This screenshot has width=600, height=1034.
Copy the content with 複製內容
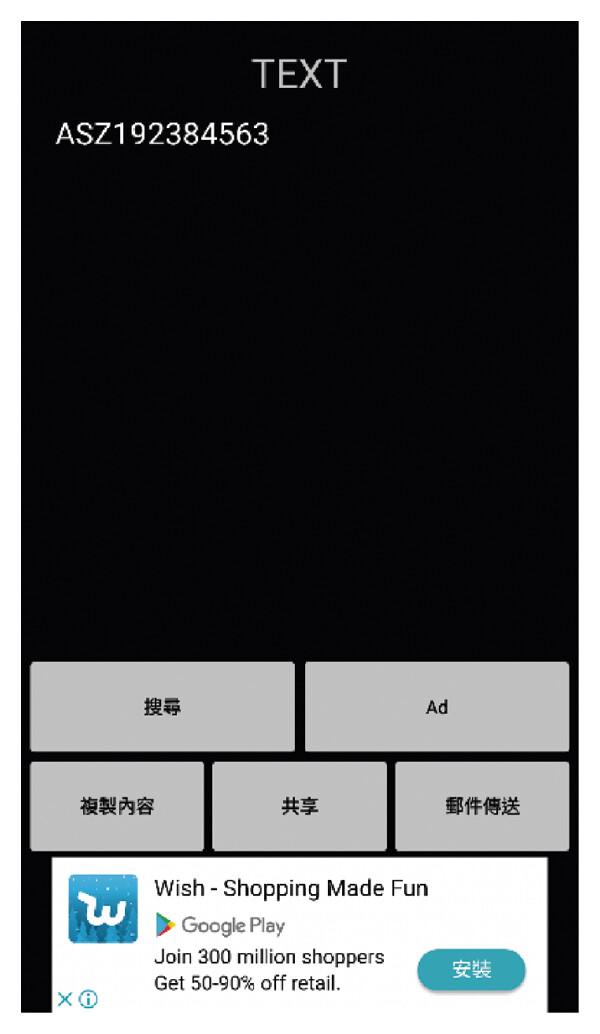[x=117, y=806]
